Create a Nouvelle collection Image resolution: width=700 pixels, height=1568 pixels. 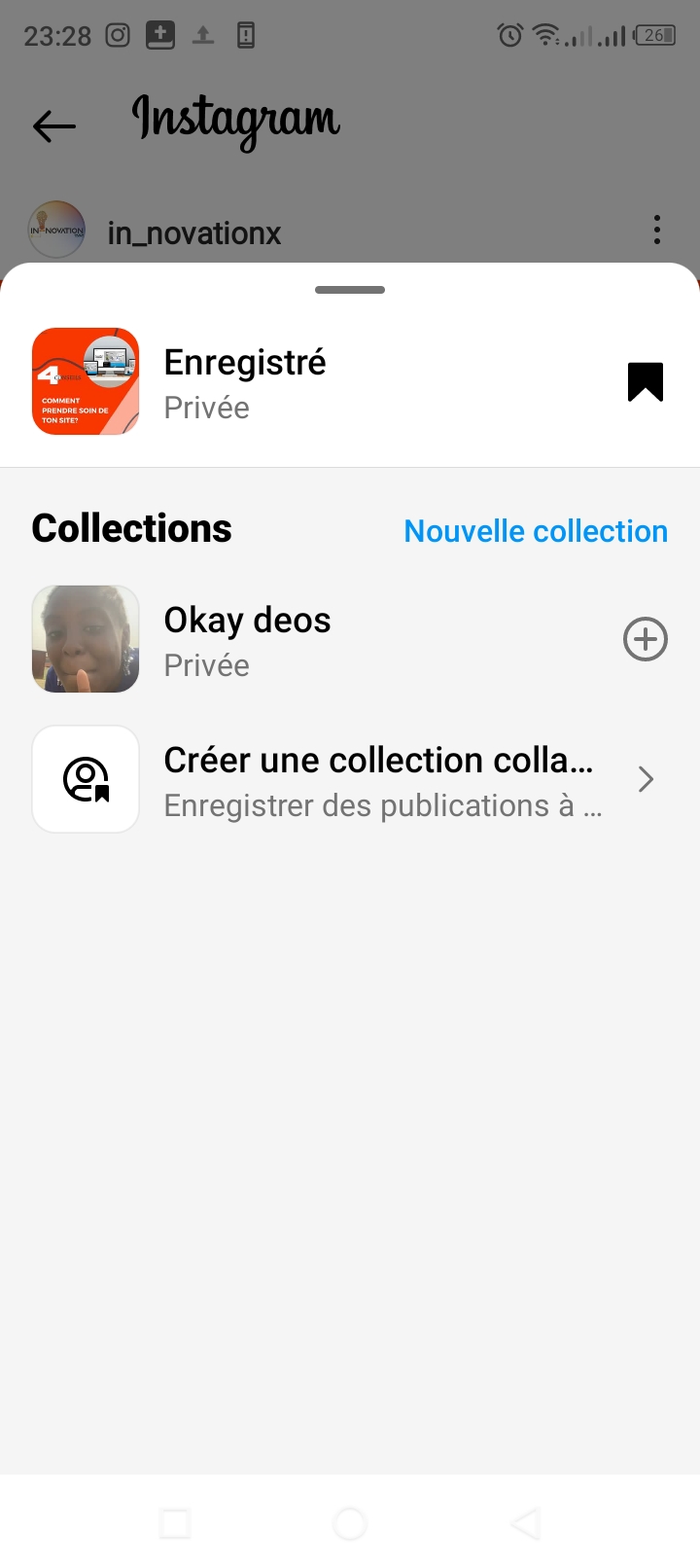click(x=536, y=531)
